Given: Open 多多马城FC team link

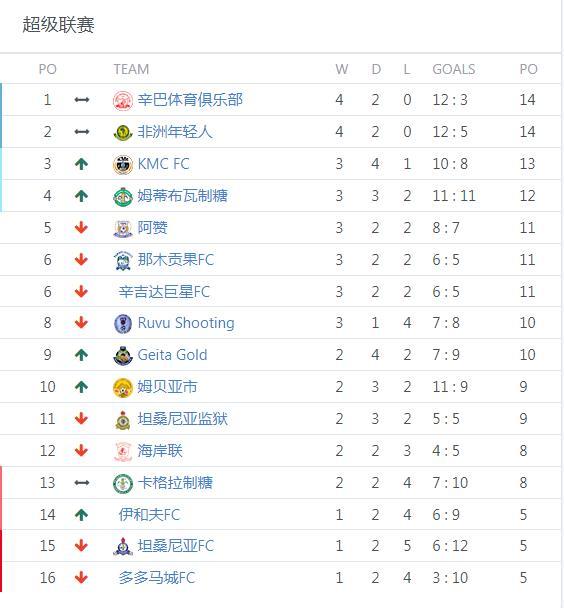Looking at the screenshot, I should click(157, 578).
